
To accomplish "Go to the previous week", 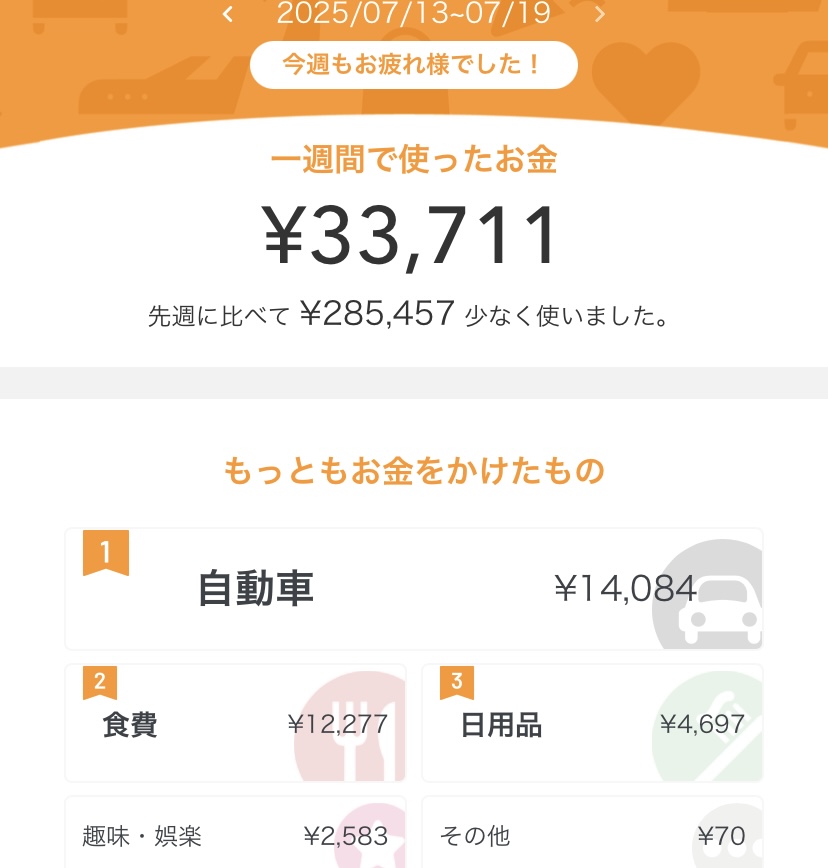I will click(228, 14).
